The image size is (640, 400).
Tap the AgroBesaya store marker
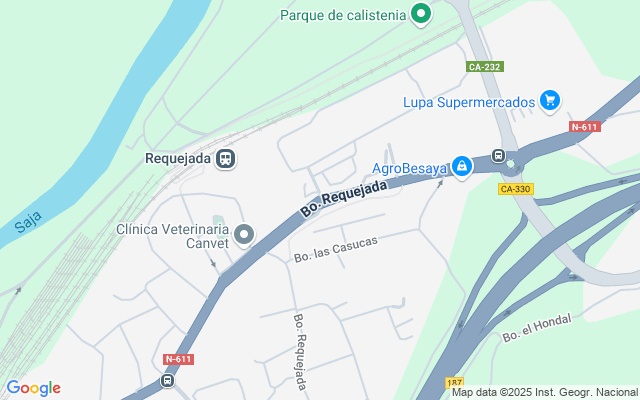click(461, 166)
